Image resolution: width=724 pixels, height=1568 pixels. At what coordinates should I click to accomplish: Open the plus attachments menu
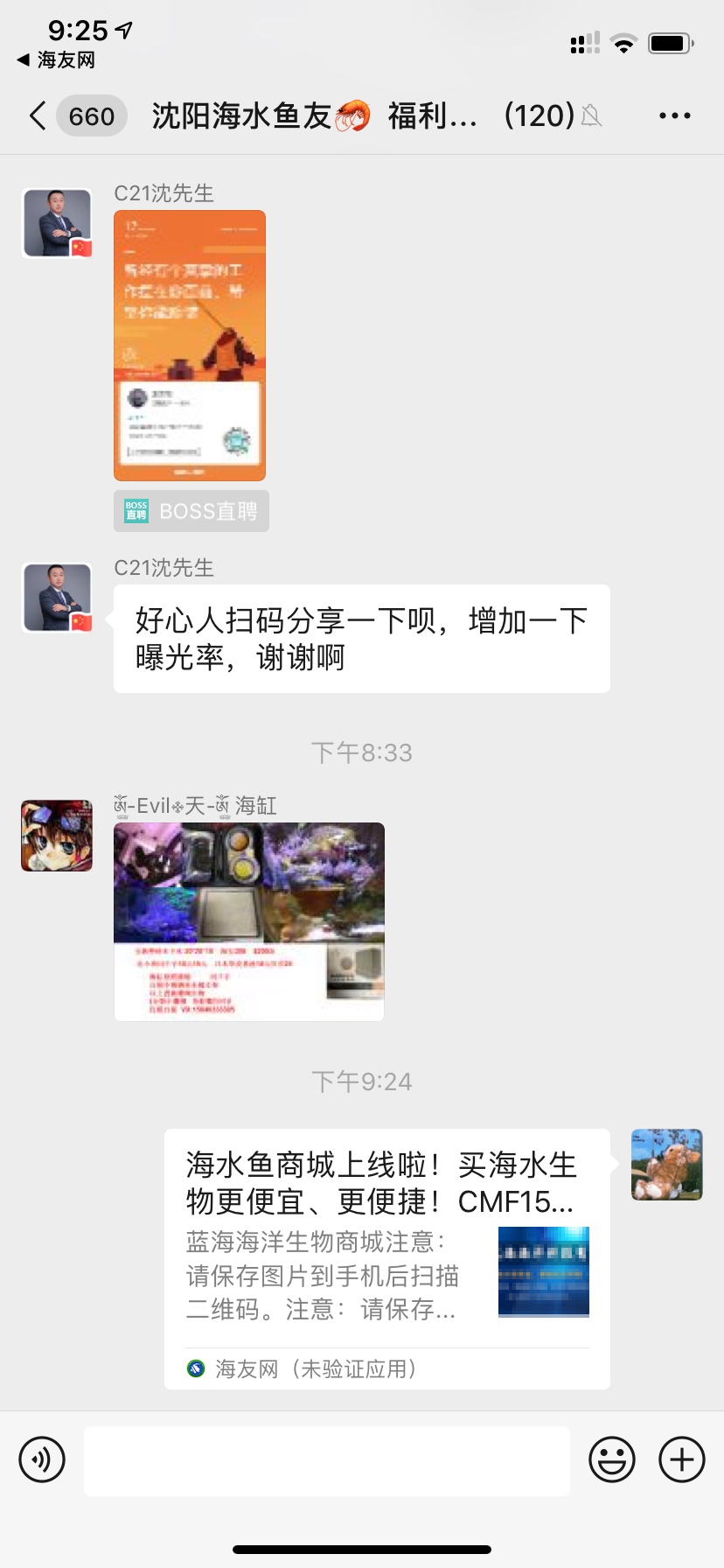682,1459
